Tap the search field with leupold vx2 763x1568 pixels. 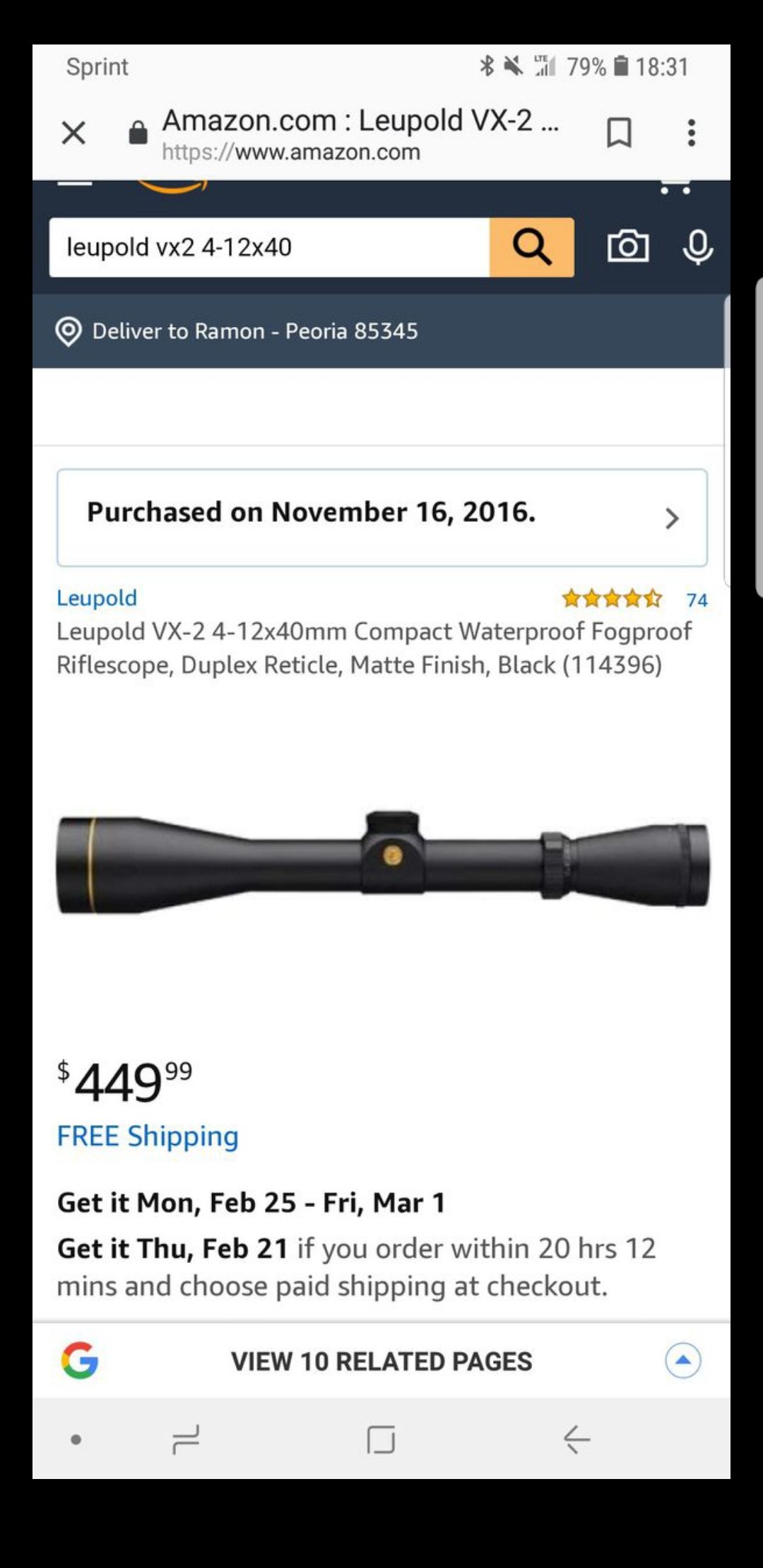269,247
